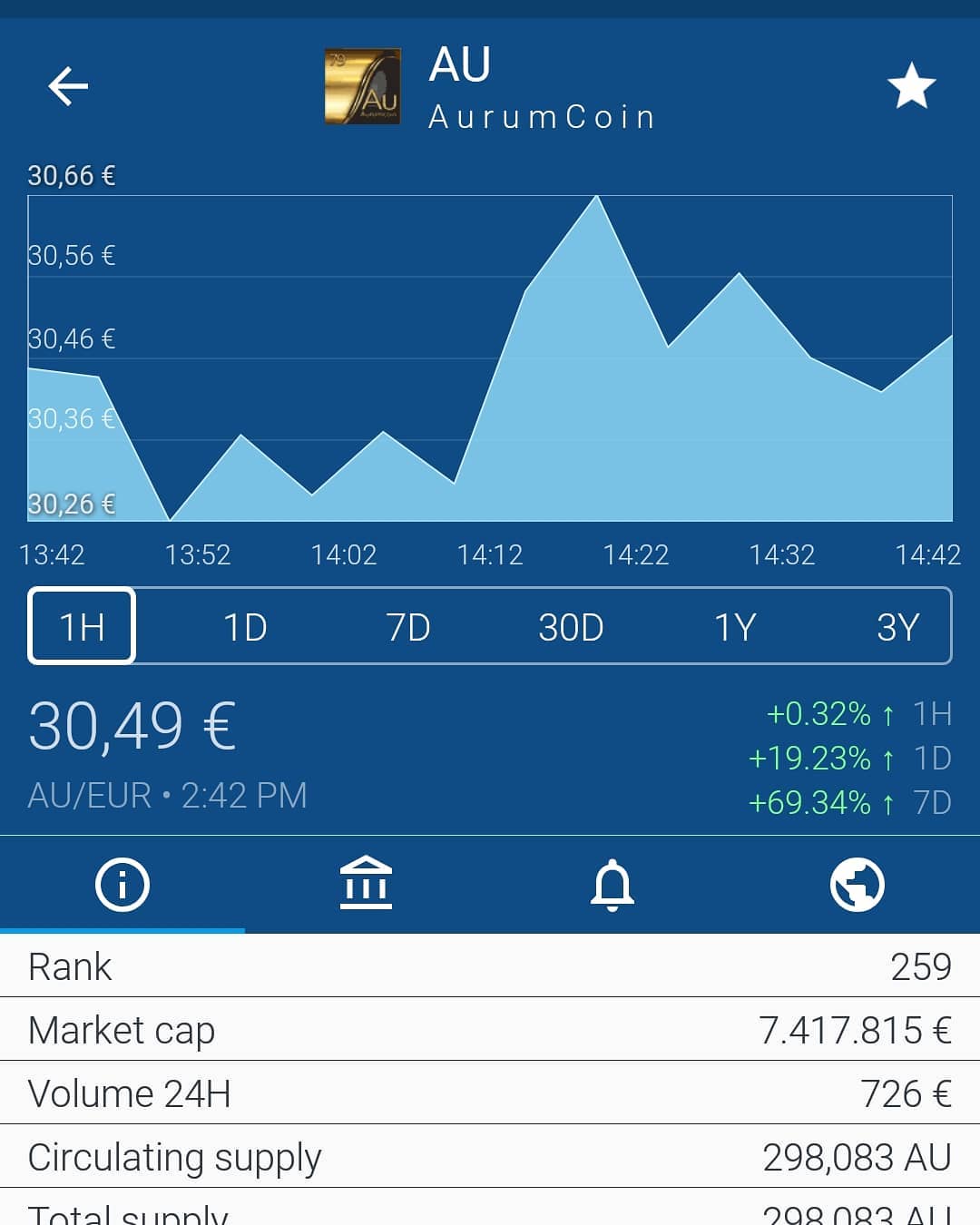Open the info tab
980x1225 pixels.
tap(122, 885)
